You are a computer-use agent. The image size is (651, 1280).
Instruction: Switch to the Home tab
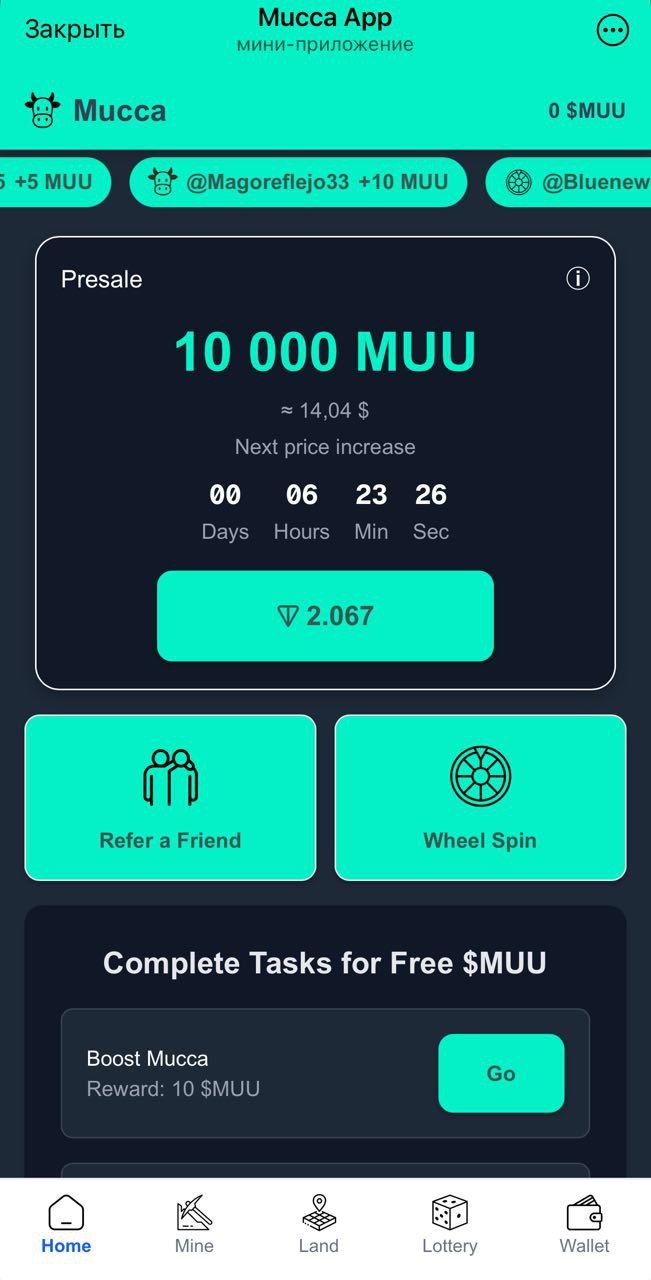point(66,1224)
